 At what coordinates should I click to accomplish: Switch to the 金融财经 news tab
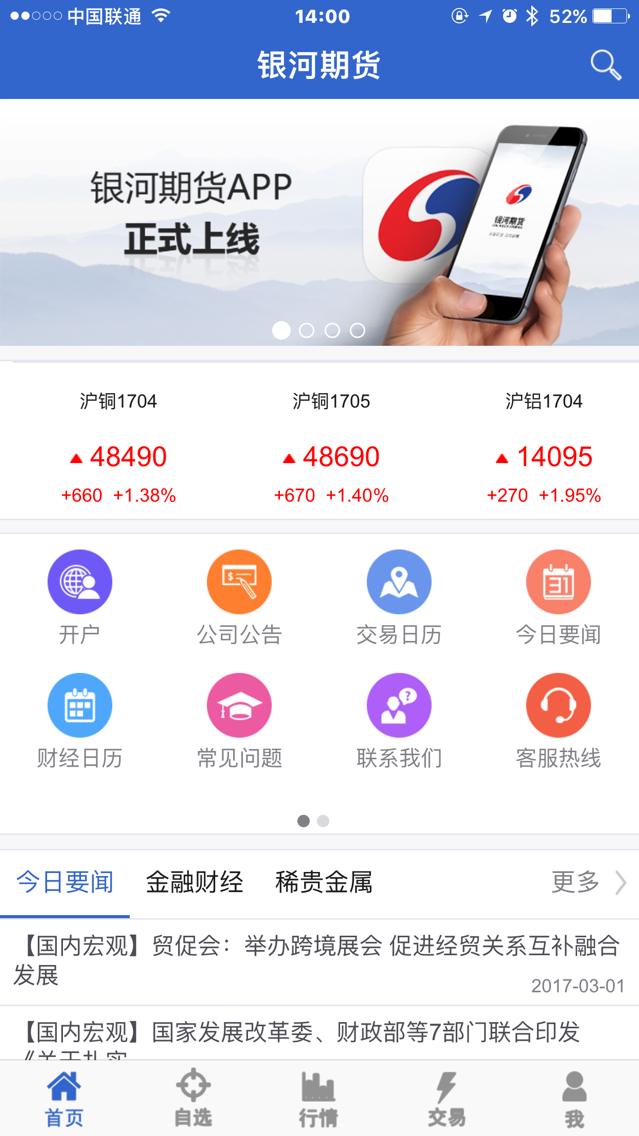(x=194, y=882)
